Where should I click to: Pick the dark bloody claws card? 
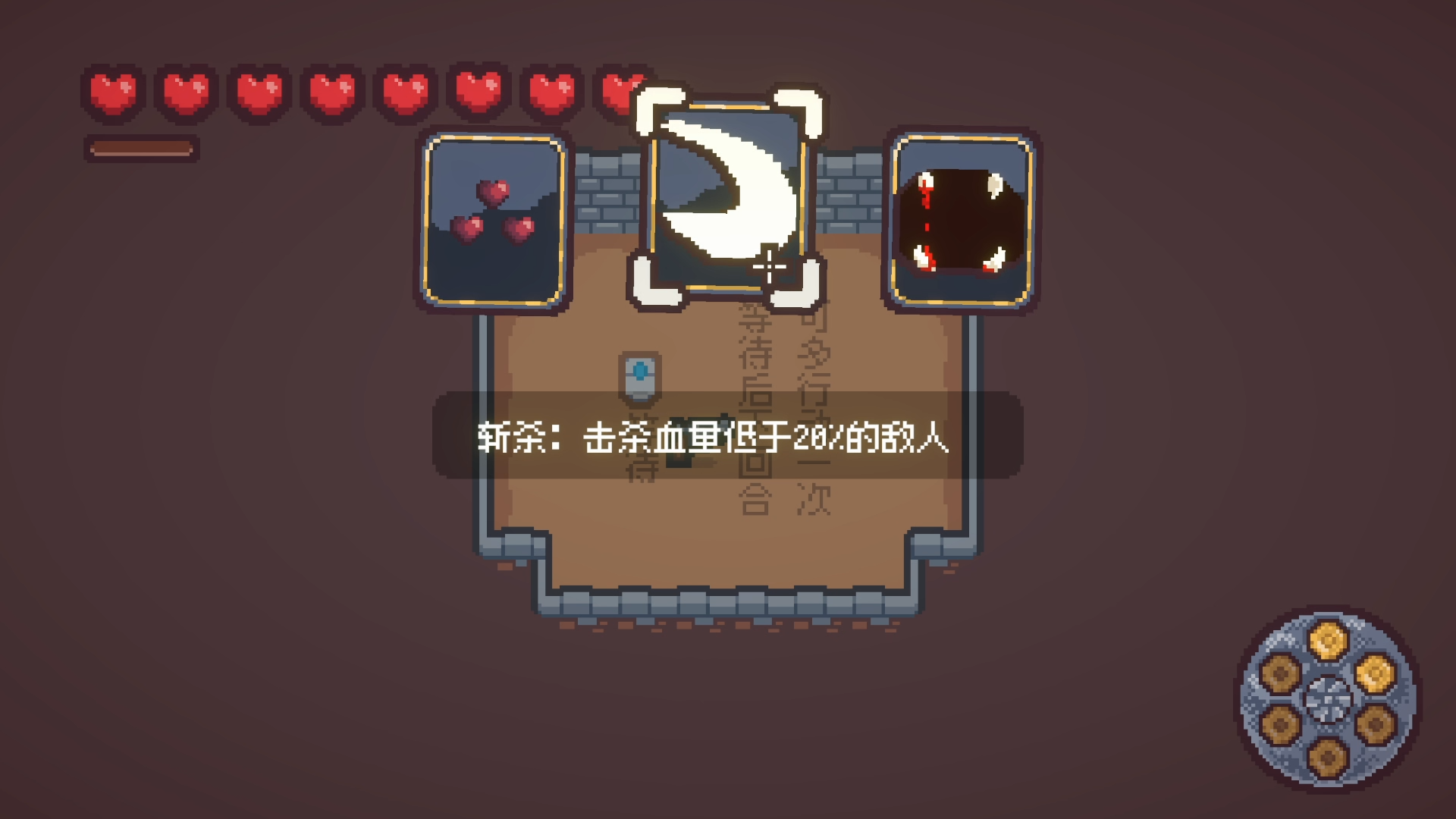click(x=962, y=221)
